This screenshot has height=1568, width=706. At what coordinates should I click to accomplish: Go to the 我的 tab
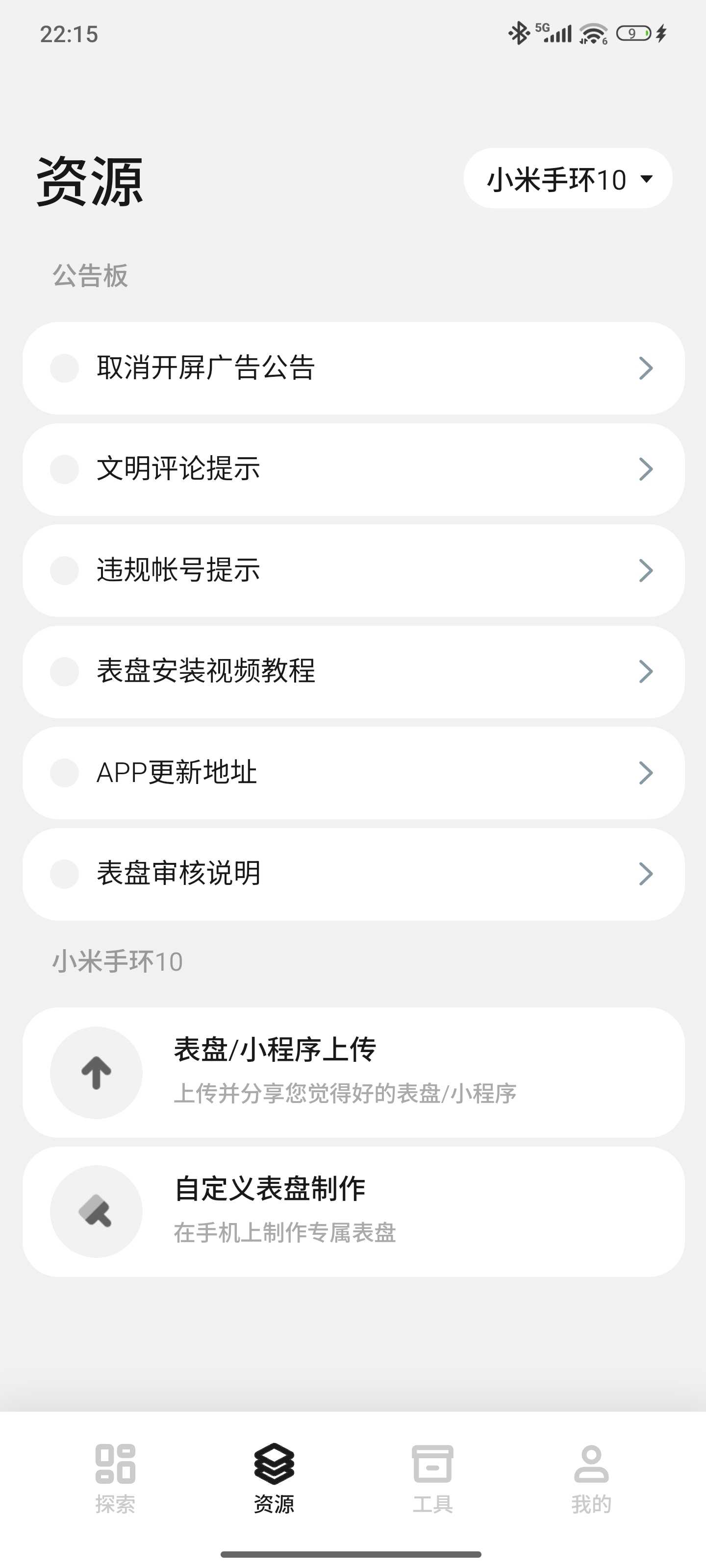click(591, 1478)
